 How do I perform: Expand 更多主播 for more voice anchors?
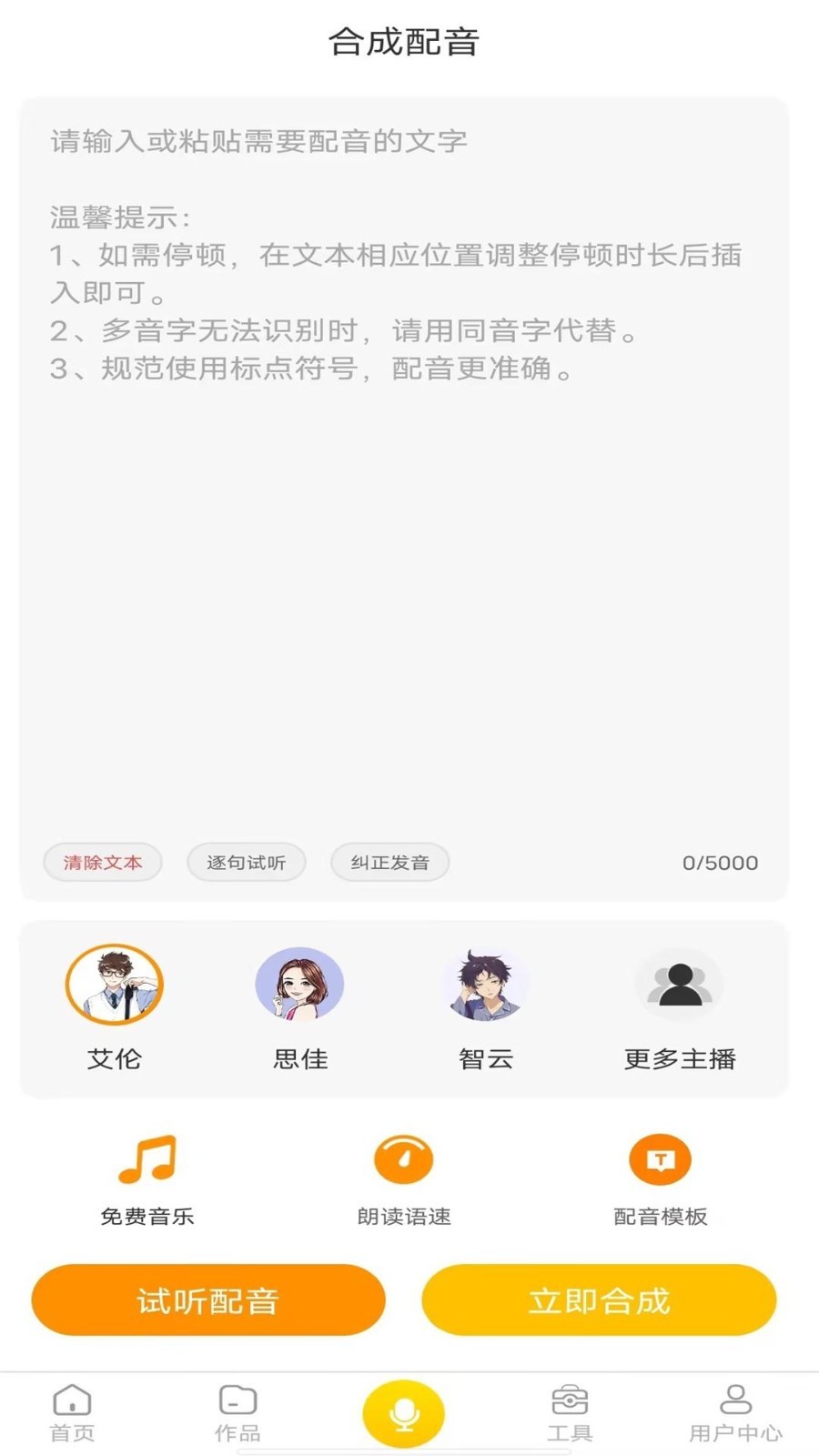[x=680, y=984]
